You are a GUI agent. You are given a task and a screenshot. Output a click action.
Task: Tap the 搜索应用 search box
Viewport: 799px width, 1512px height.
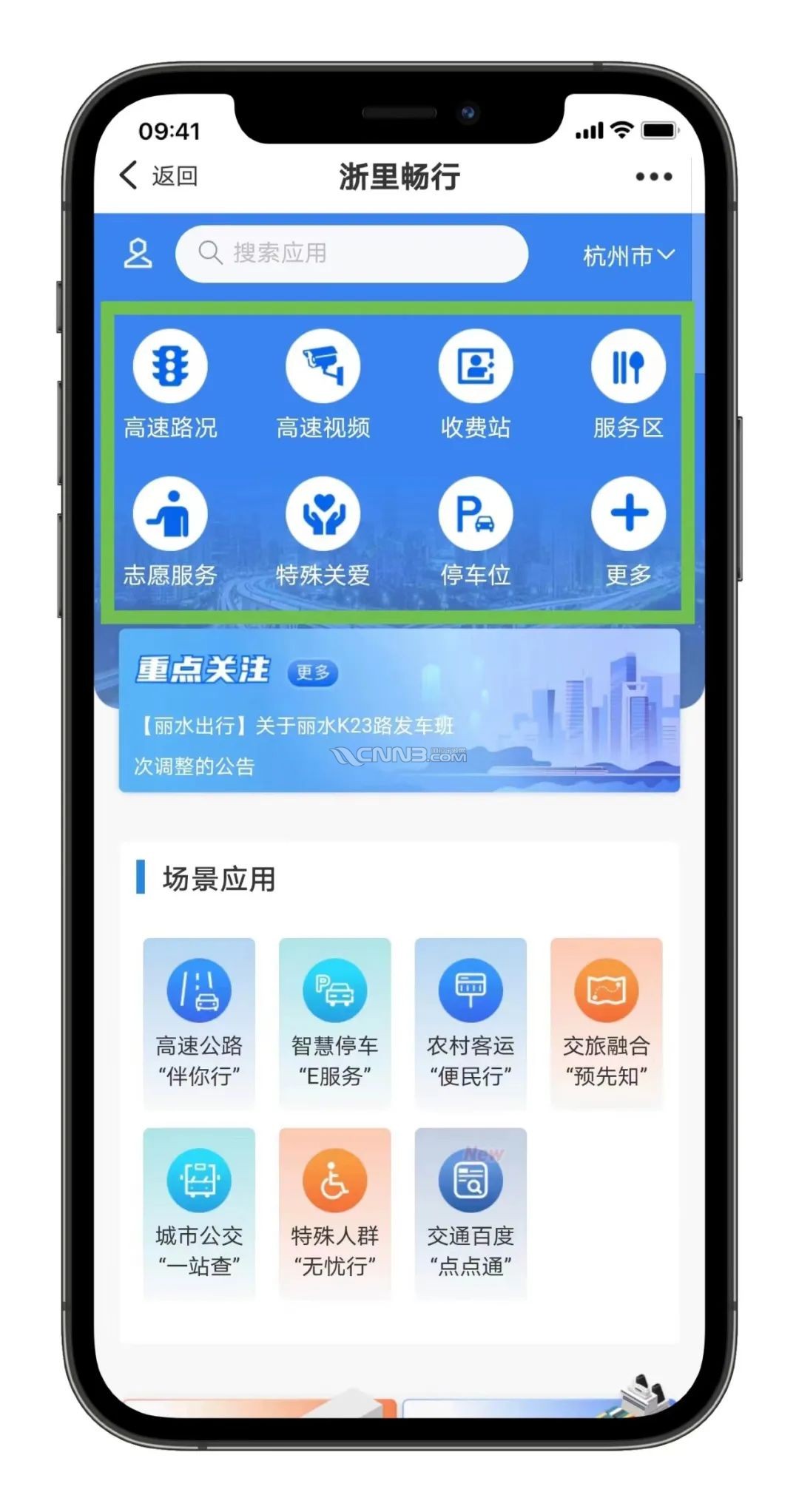point(351,254)
